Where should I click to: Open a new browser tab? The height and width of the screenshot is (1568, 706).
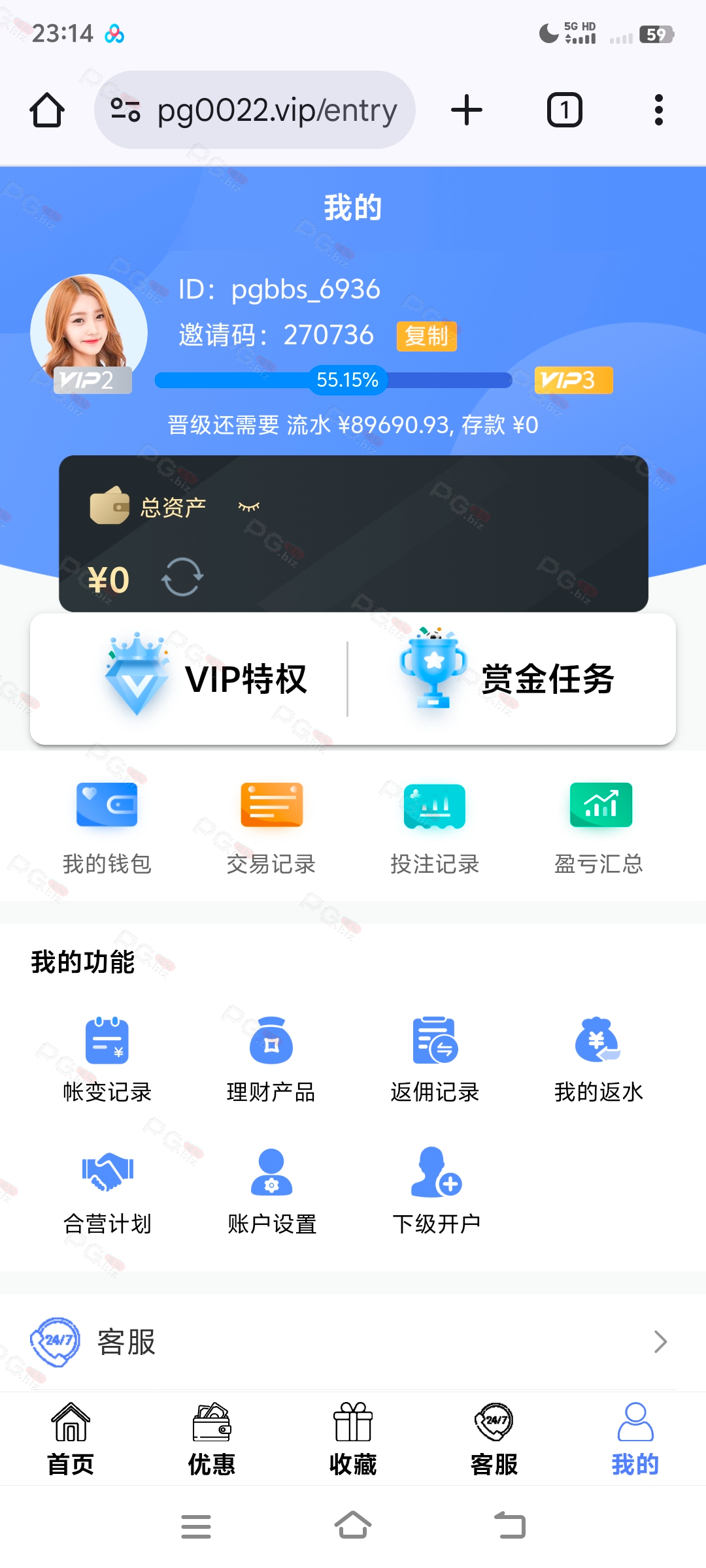[x=467, y=110]
